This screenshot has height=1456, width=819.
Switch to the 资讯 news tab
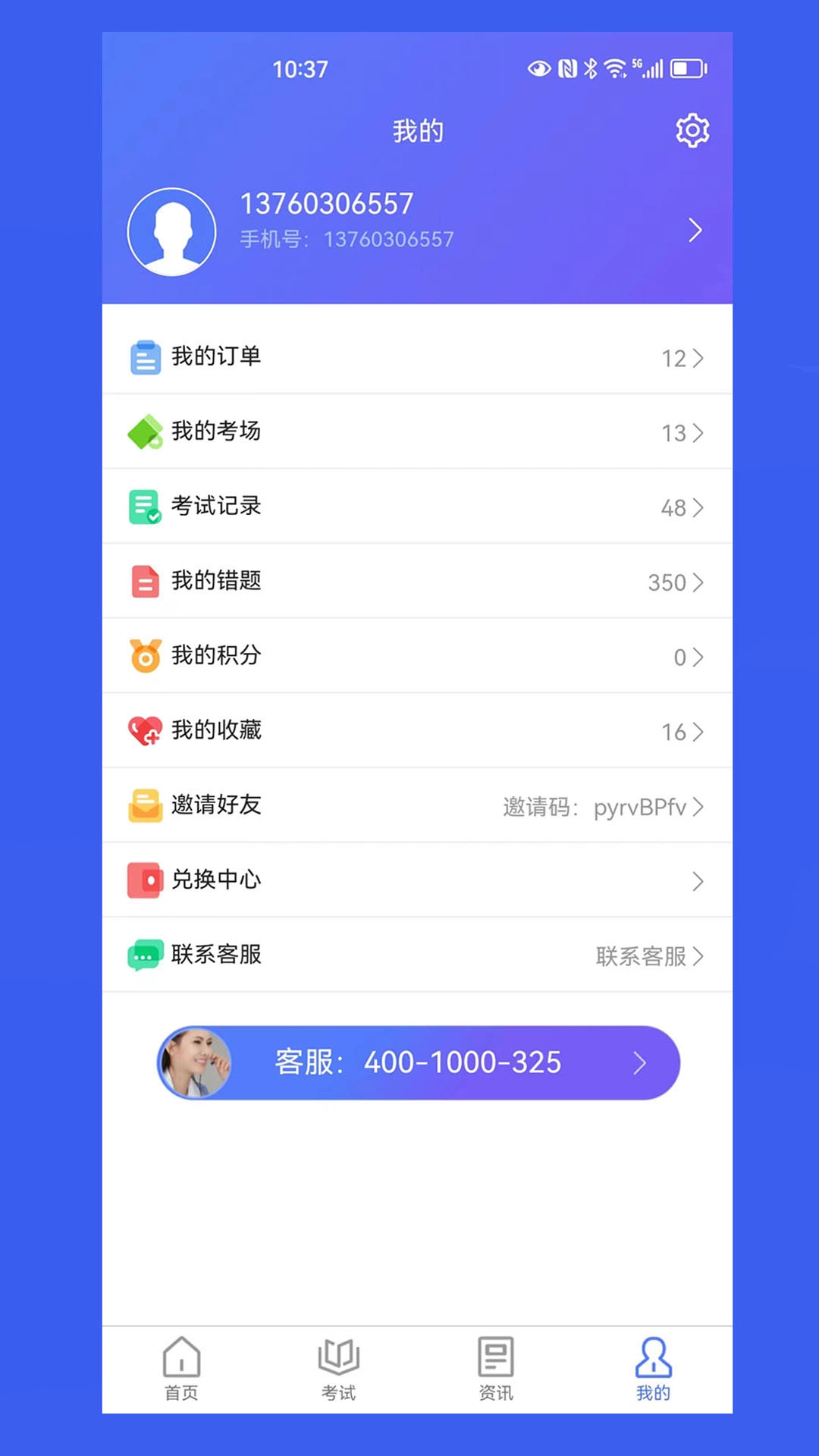pyautogui.click(x=495, y=1365)
